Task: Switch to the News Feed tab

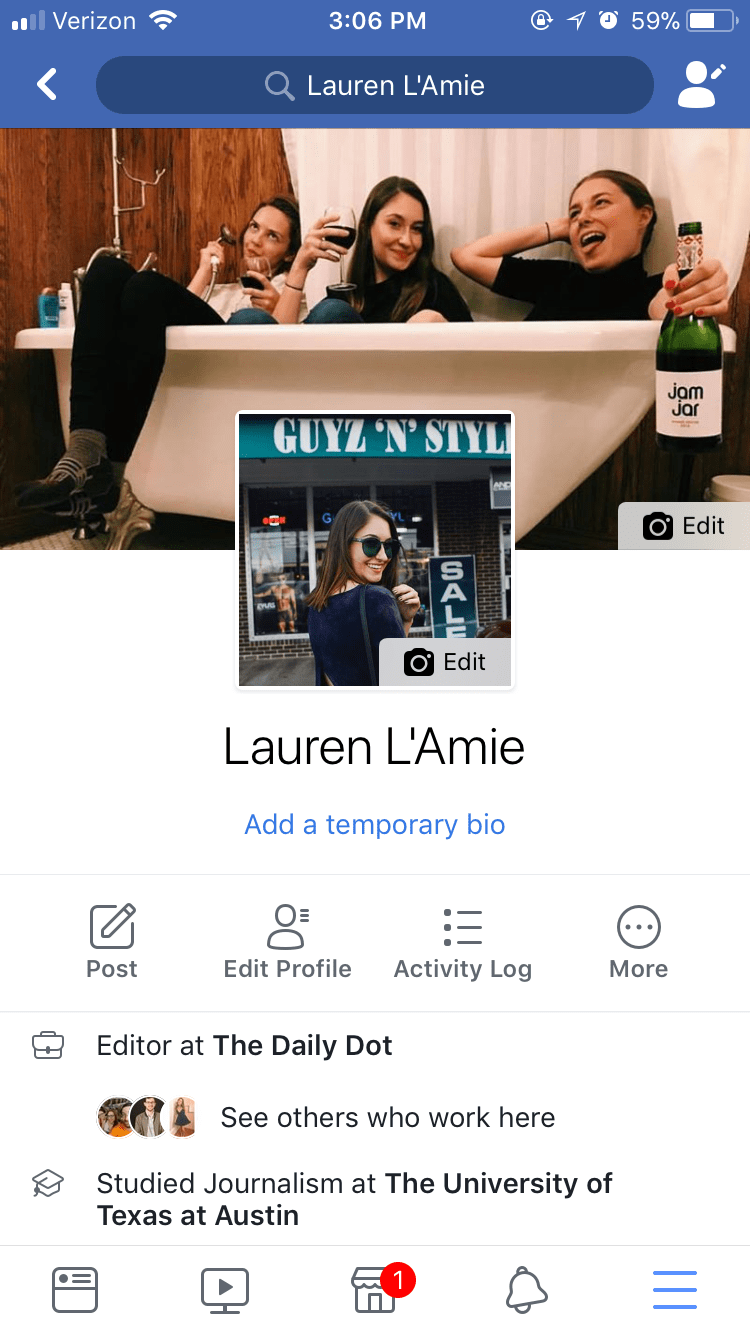Action: [x=75, y=1290]
